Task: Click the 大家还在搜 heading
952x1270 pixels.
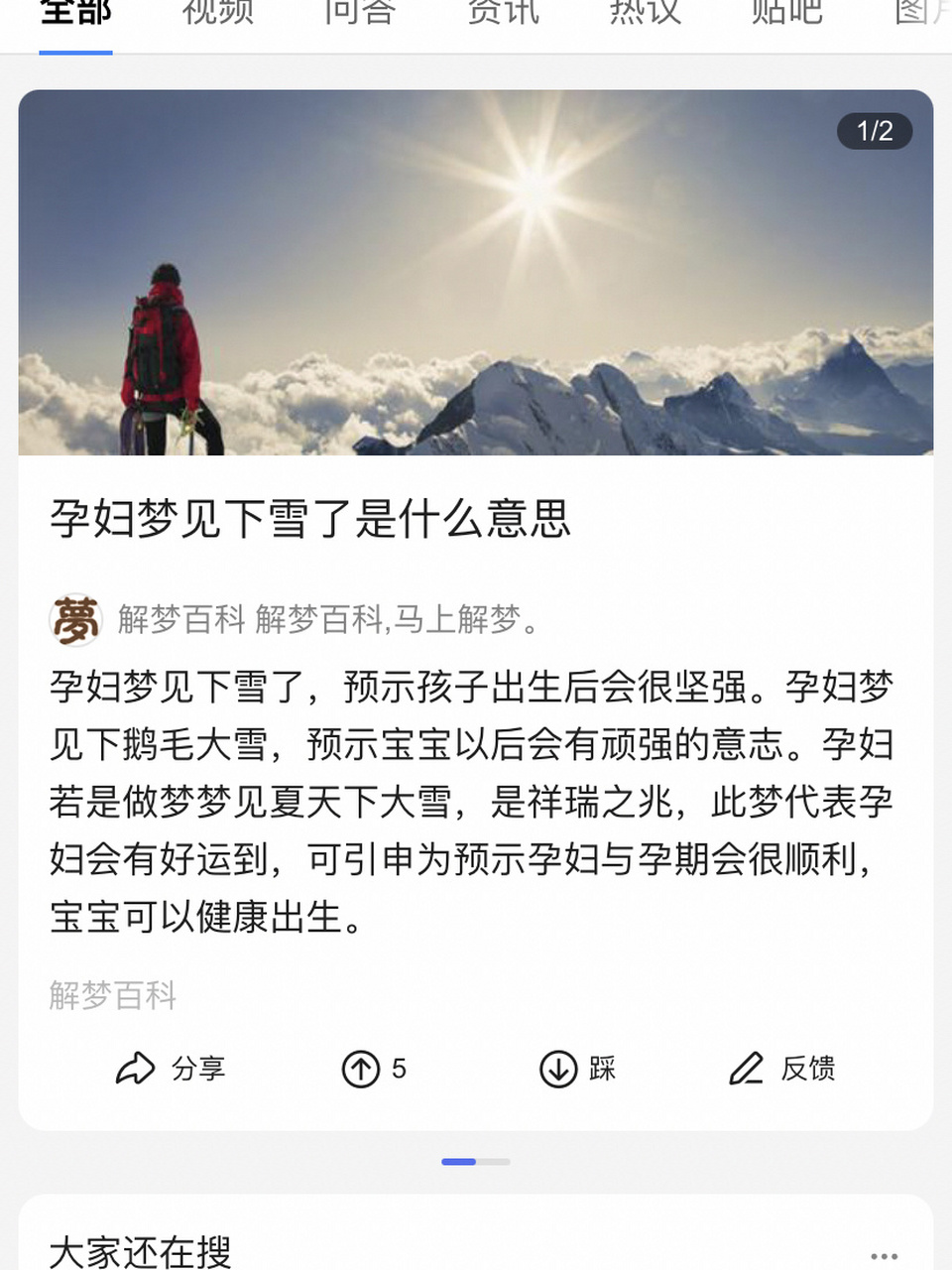Action: [x=140, y=1253]
